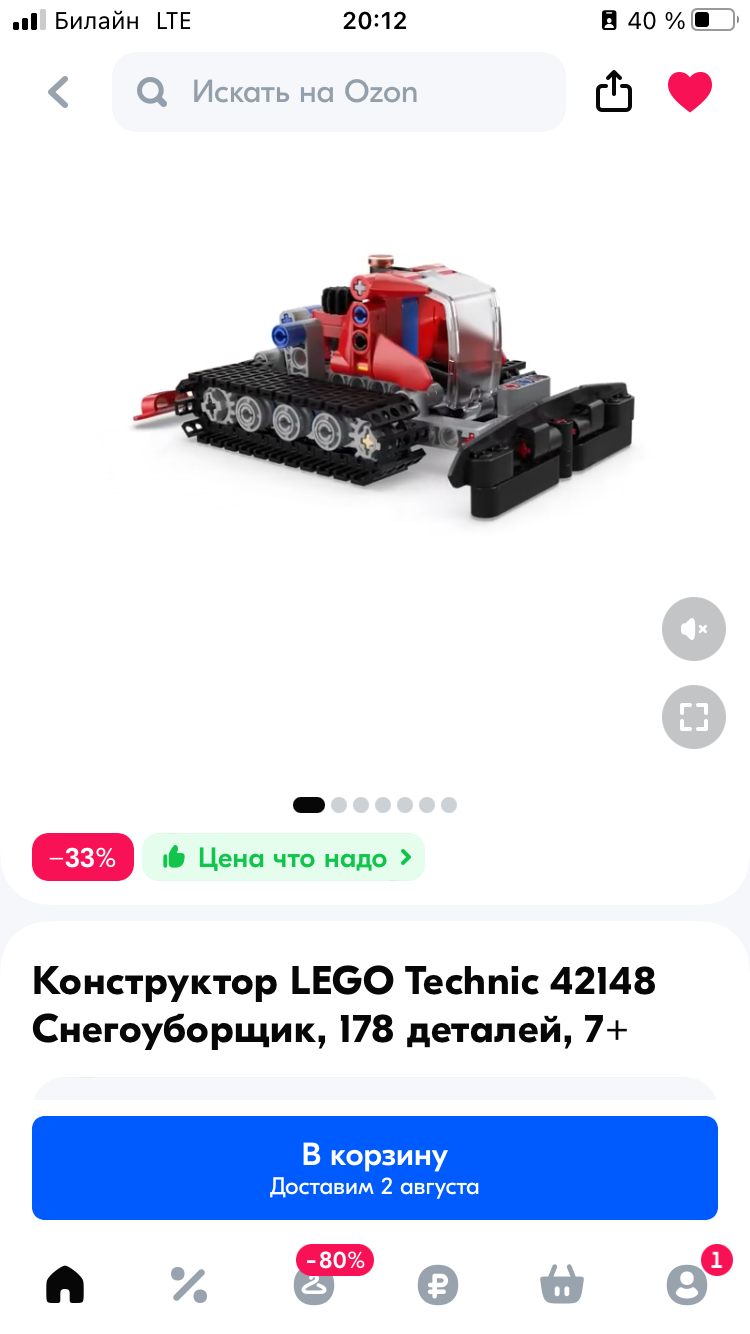Image resolution: width=750 pixels, height=1334 pixels.
Task: Open the percent discounts tab
Action: (188, 1284)
